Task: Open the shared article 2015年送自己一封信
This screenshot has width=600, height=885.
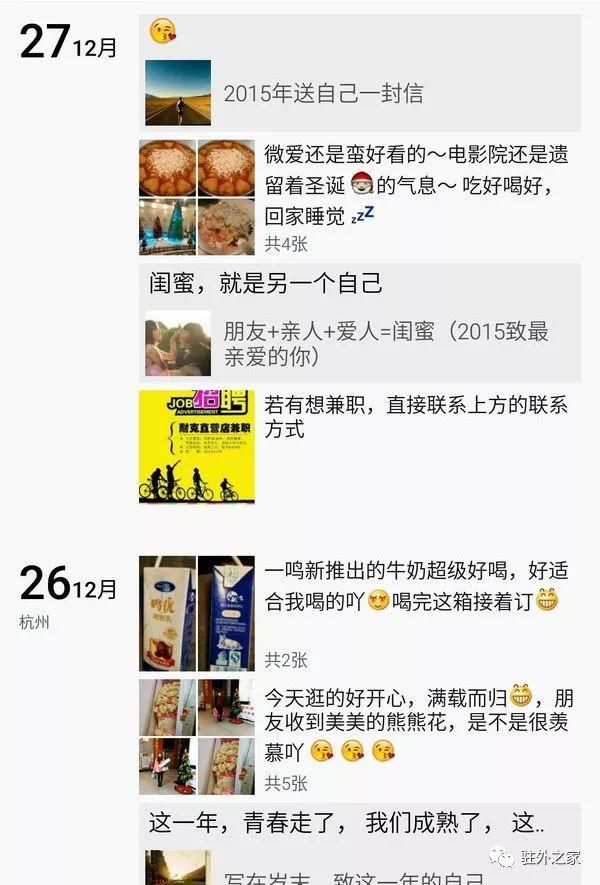Action: point(360,93)
